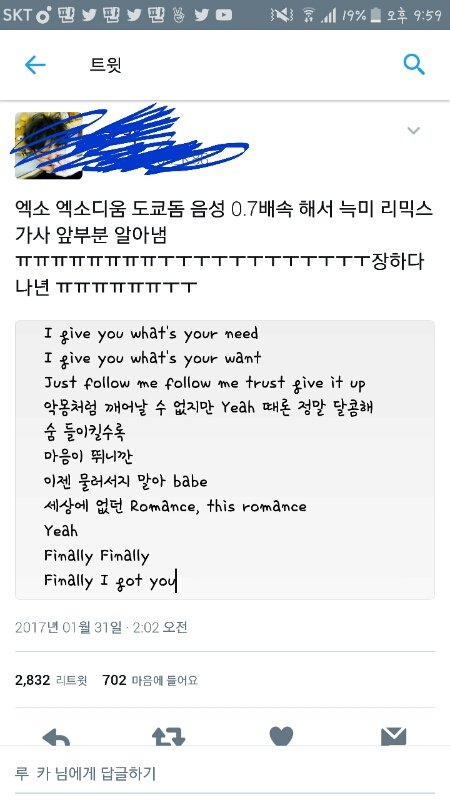Reply to this tweet with arrow icon

pos(56,736)
